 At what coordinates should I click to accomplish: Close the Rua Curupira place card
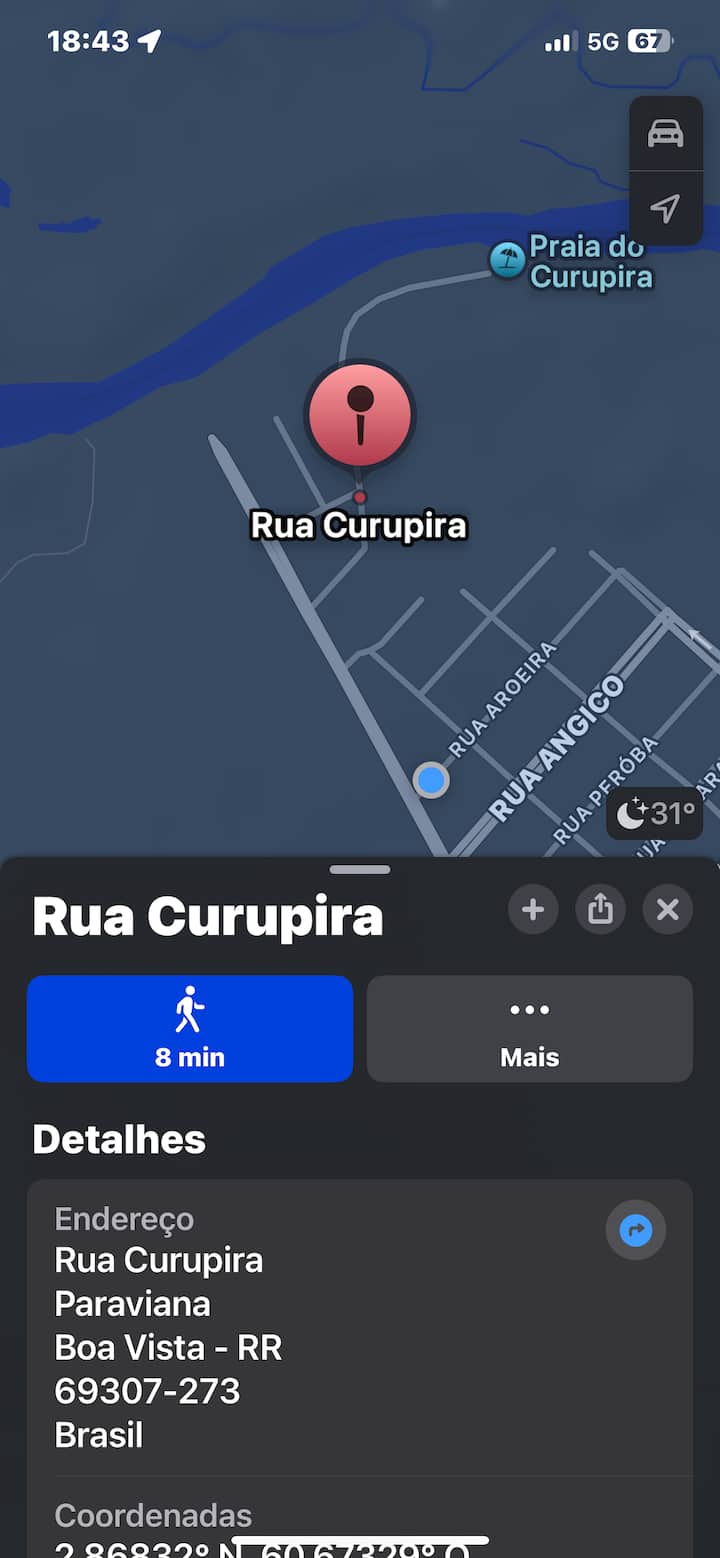click(x=667, y=909)
